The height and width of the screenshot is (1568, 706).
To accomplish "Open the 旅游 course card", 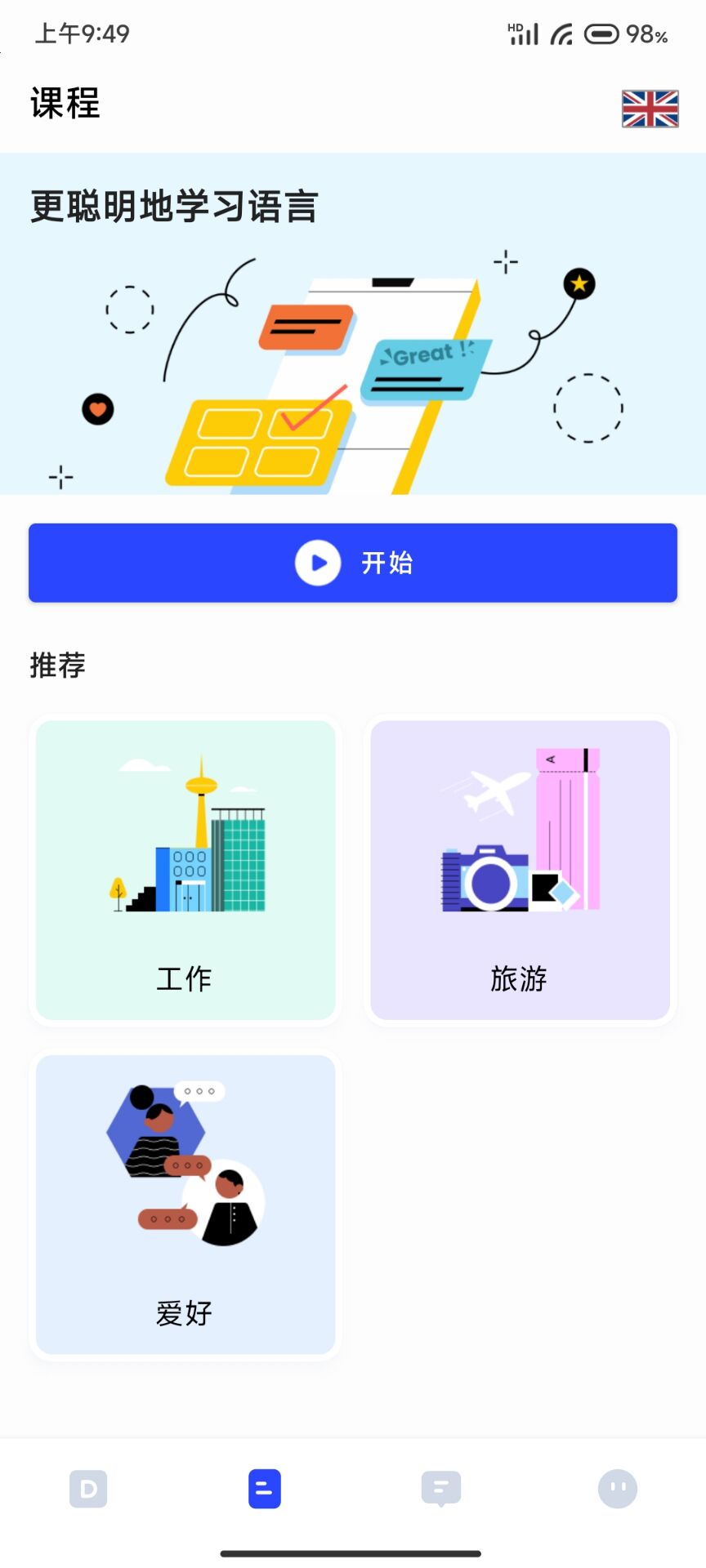I will 520,870.
